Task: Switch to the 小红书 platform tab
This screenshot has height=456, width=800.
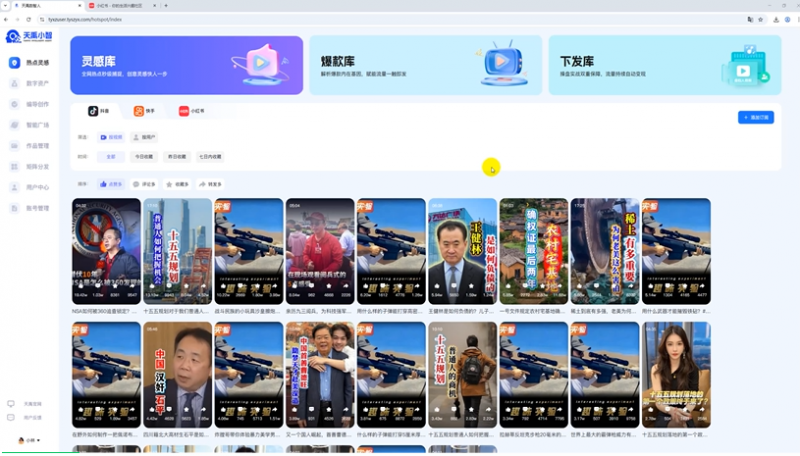Action: pos(190,111)
